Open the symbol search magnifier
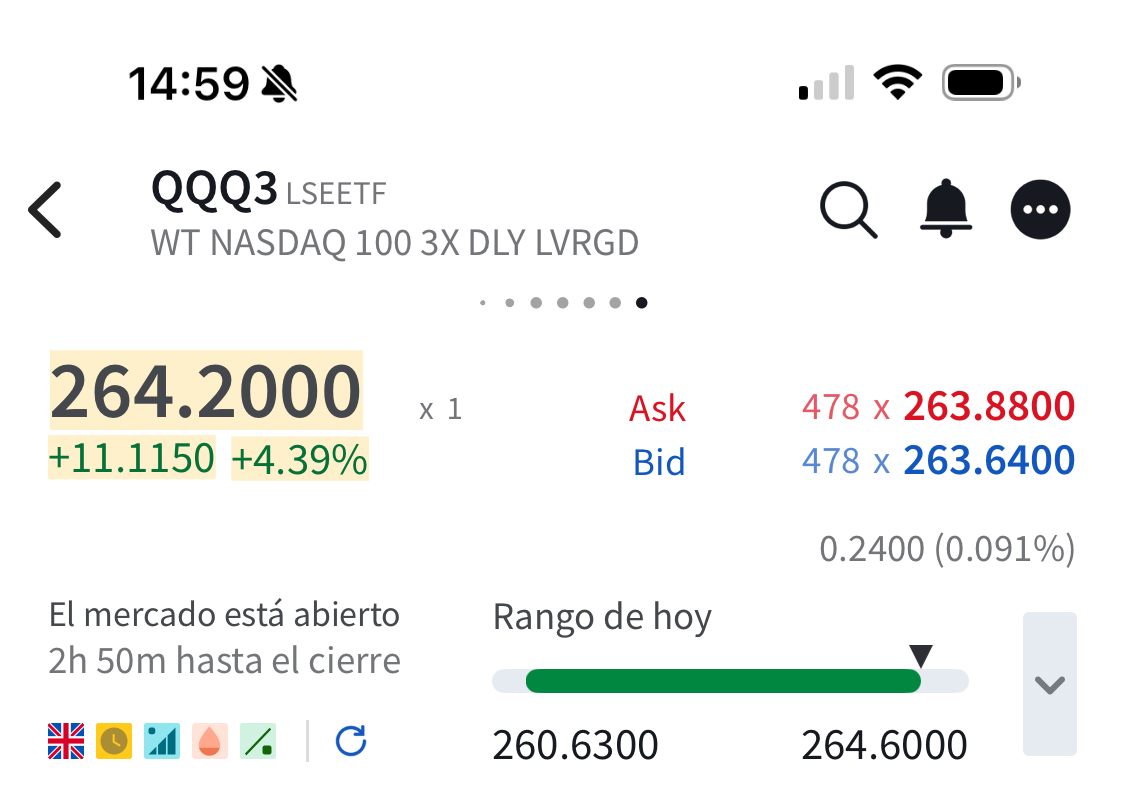1125x803 pixels. pos(848,210)
